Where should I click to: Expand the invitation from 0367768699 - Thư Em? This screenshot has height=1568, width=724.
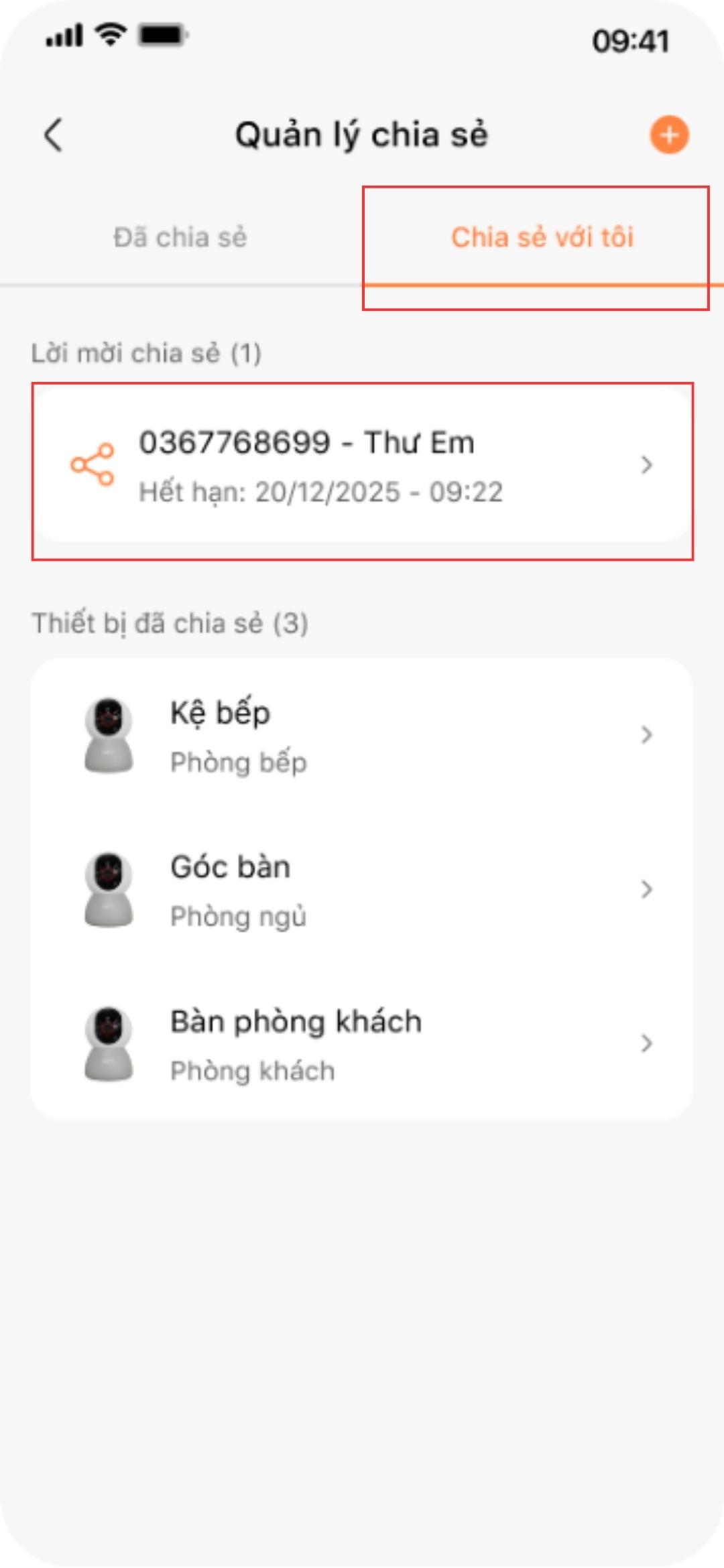click(362, 466)
